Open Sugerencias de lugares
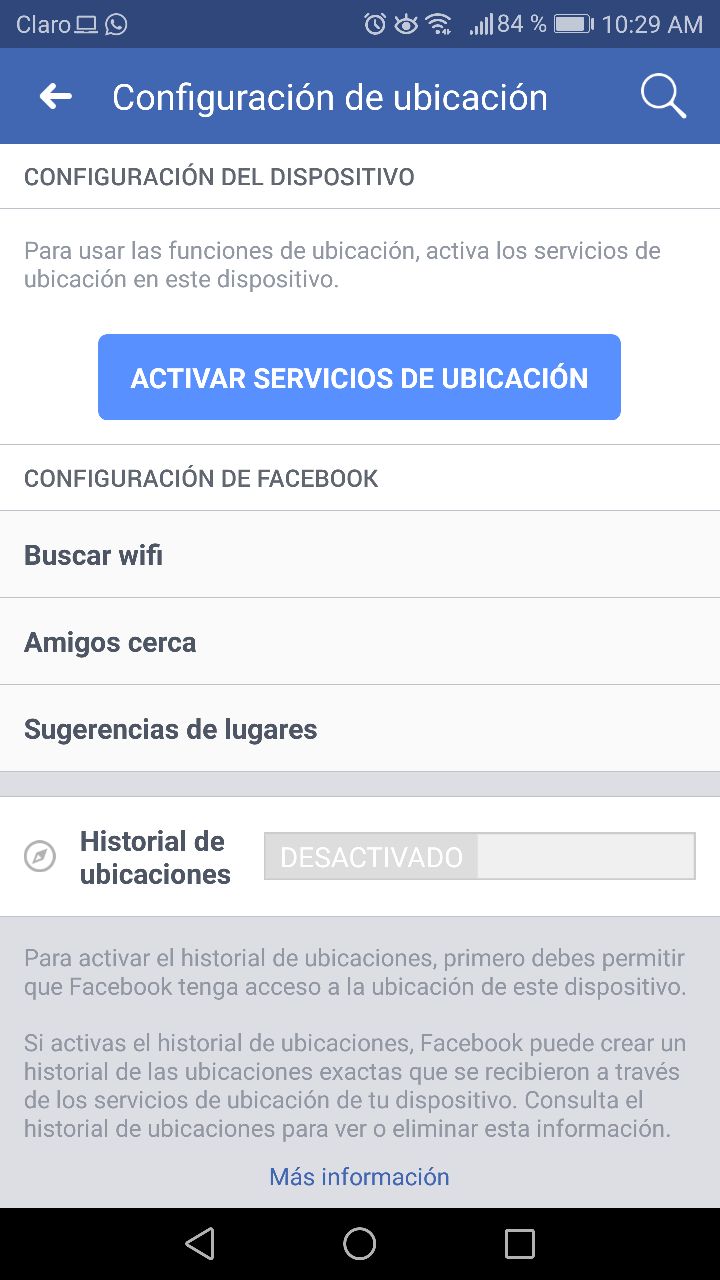The width and height of the screenshot is (720, 1280). (x=360, y=729)
